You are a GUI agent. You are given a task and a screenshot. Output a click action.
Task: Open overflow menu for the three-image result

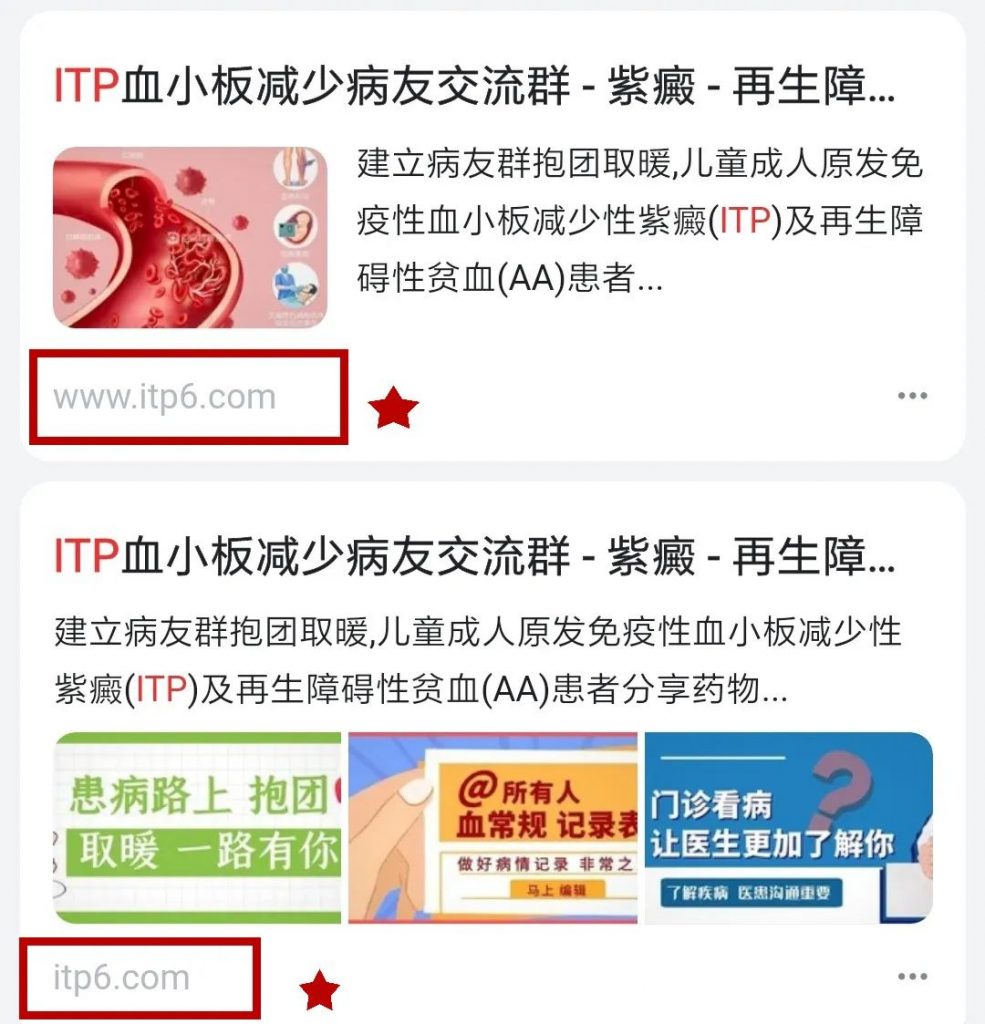[x=912, y=977]
